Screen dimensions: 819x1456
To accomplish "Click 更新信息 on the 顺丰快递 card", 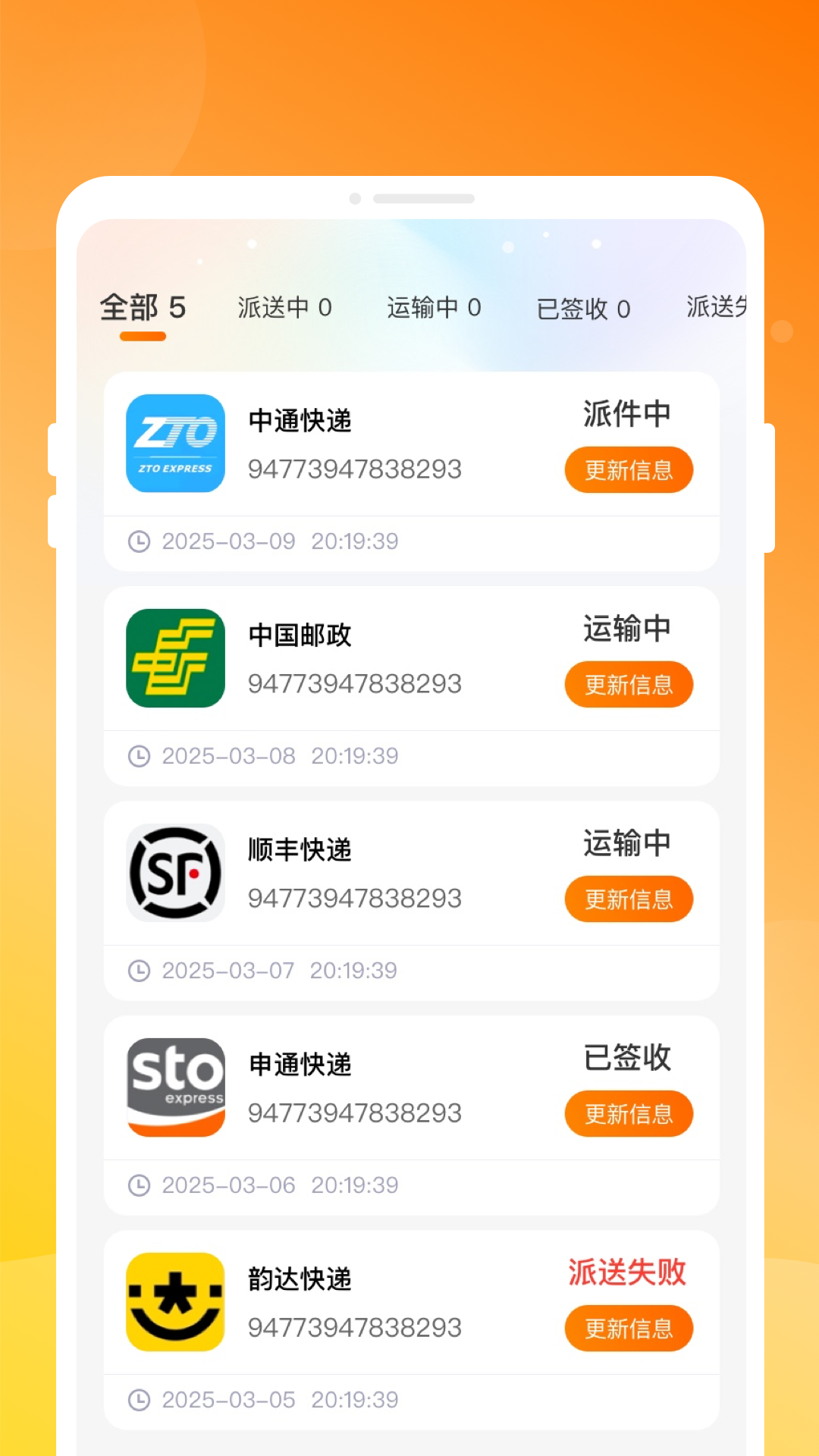I will coord(629,899).
